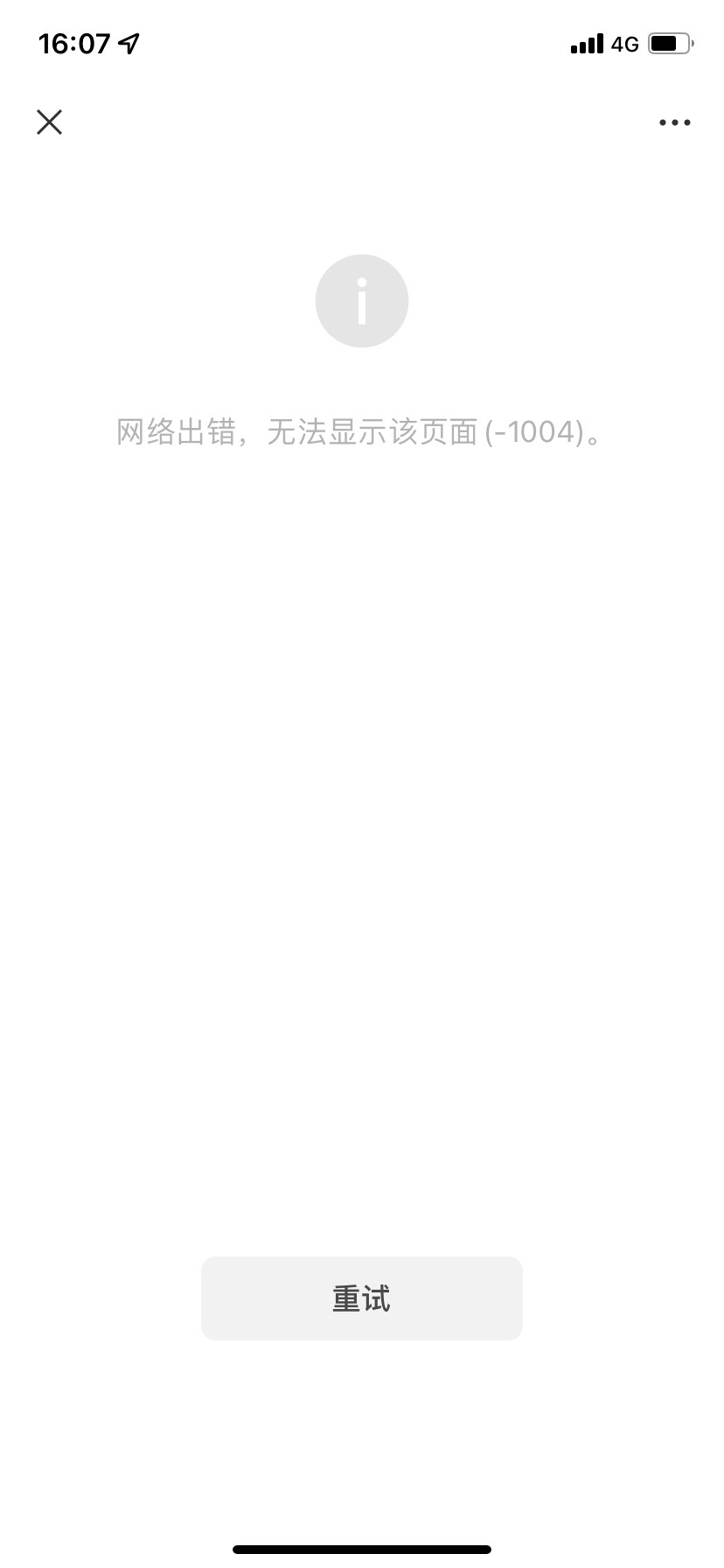
Task: Dismiss the page with the close icon
Action: [x=49, y=122]
